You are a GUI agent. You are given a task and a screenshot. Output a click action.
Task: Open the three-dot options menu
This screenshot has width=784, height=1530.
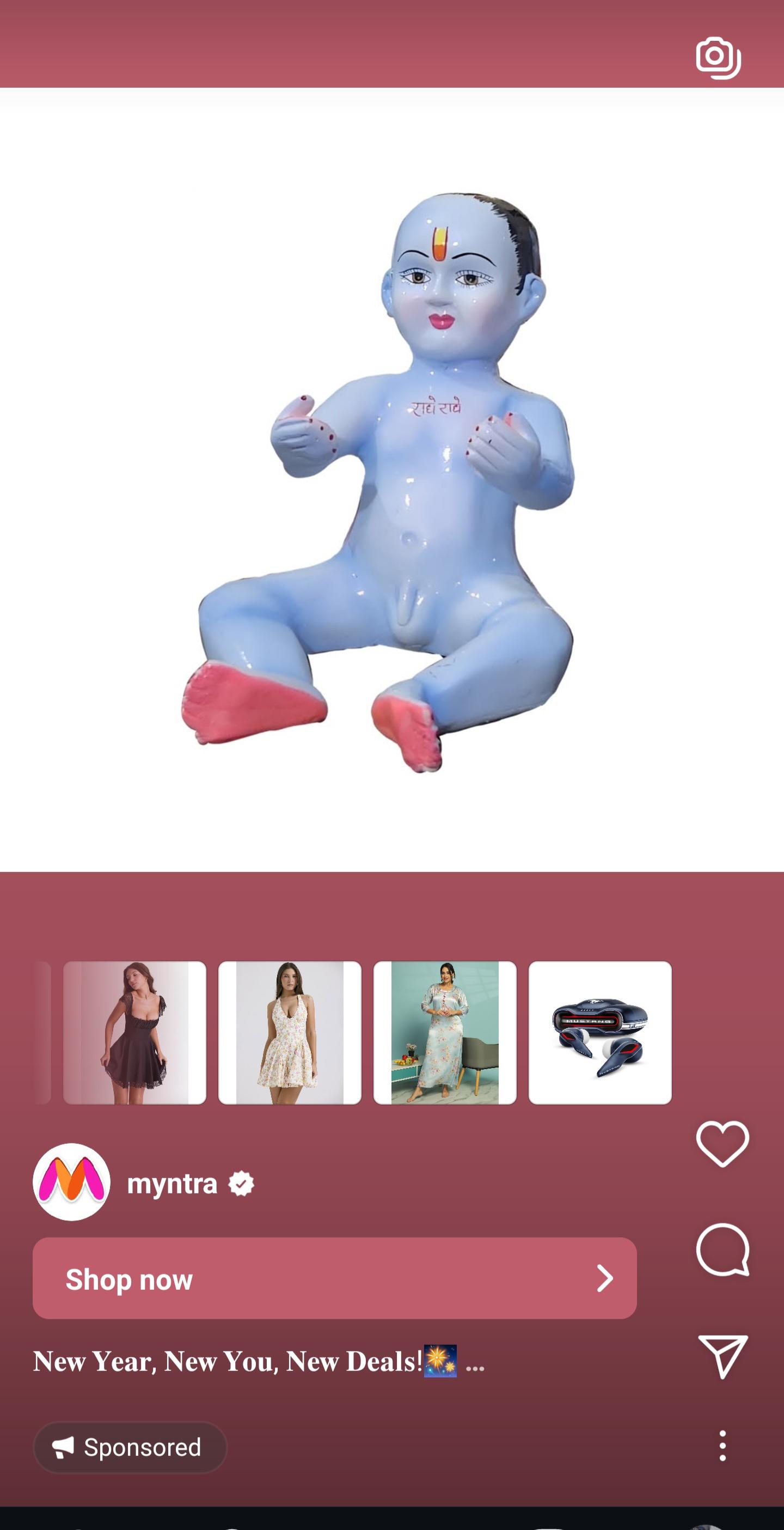[x=722, y=1446]
